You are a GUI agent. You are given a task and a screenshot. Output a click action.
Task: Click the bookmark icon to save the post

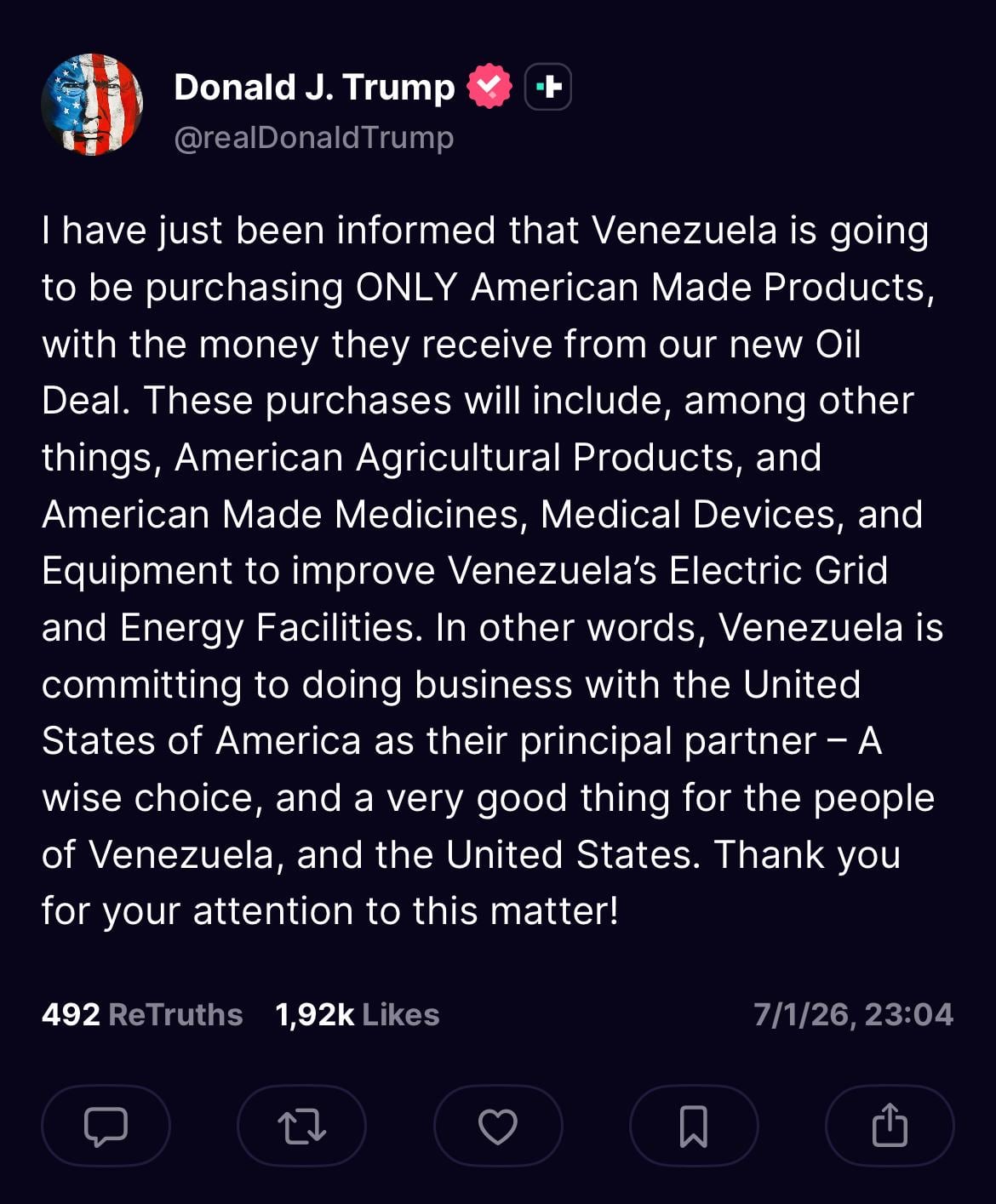click(x=694, y=1125)
